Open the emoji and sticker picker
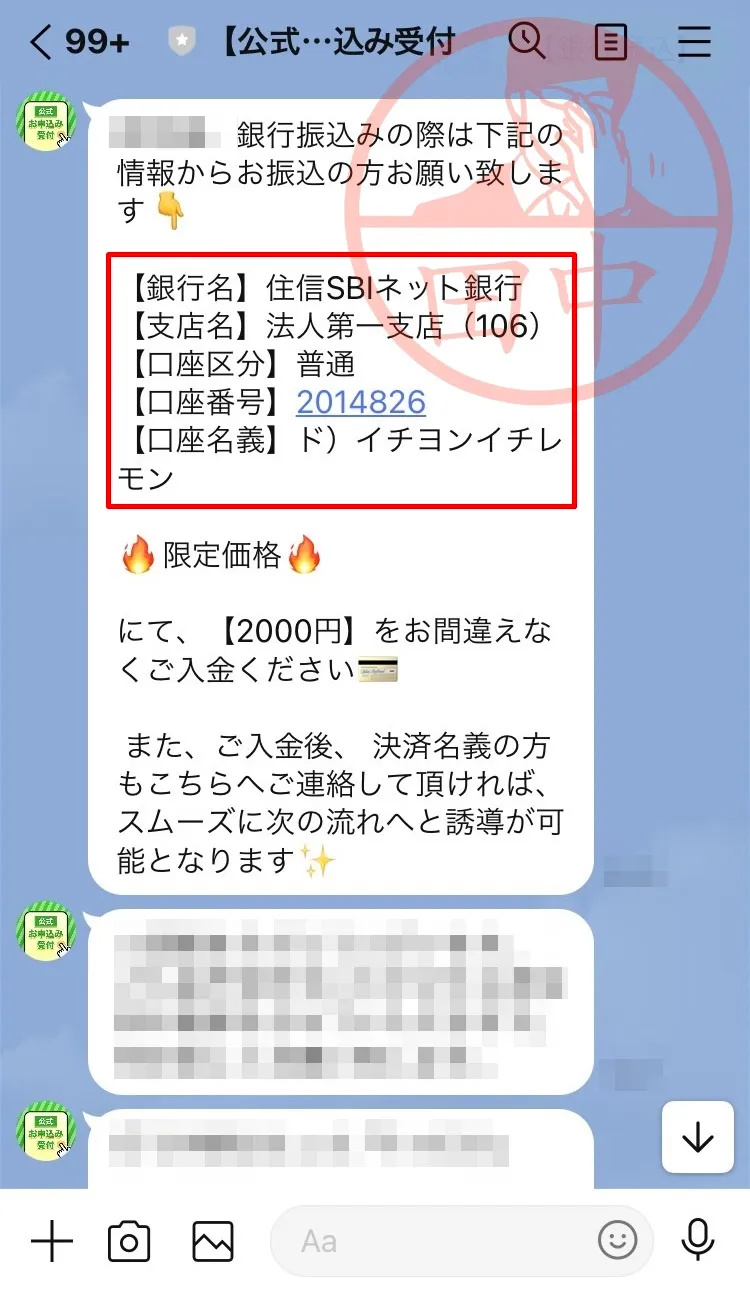The width and height of the screenshot is (750, 1291). (617, 1242)
